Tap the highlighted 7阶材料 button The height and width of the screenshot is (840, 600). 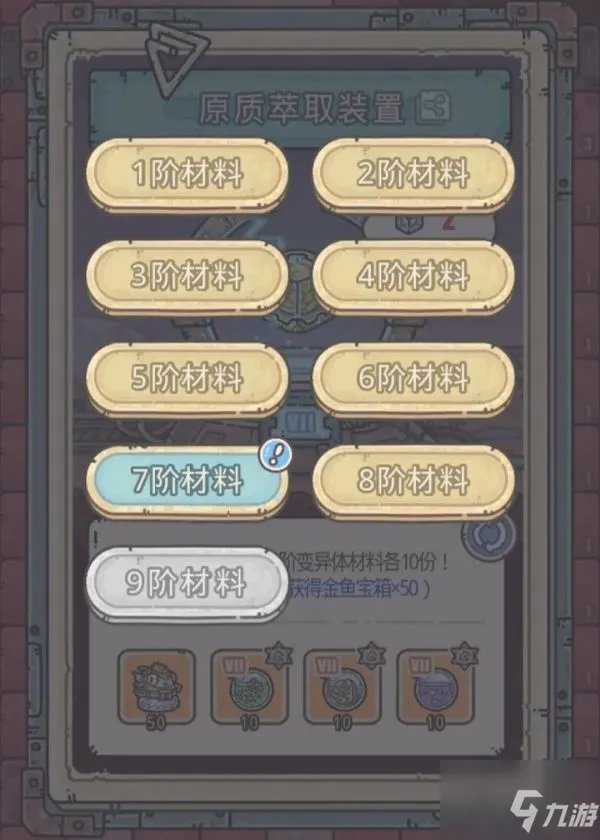coord(187,481)
